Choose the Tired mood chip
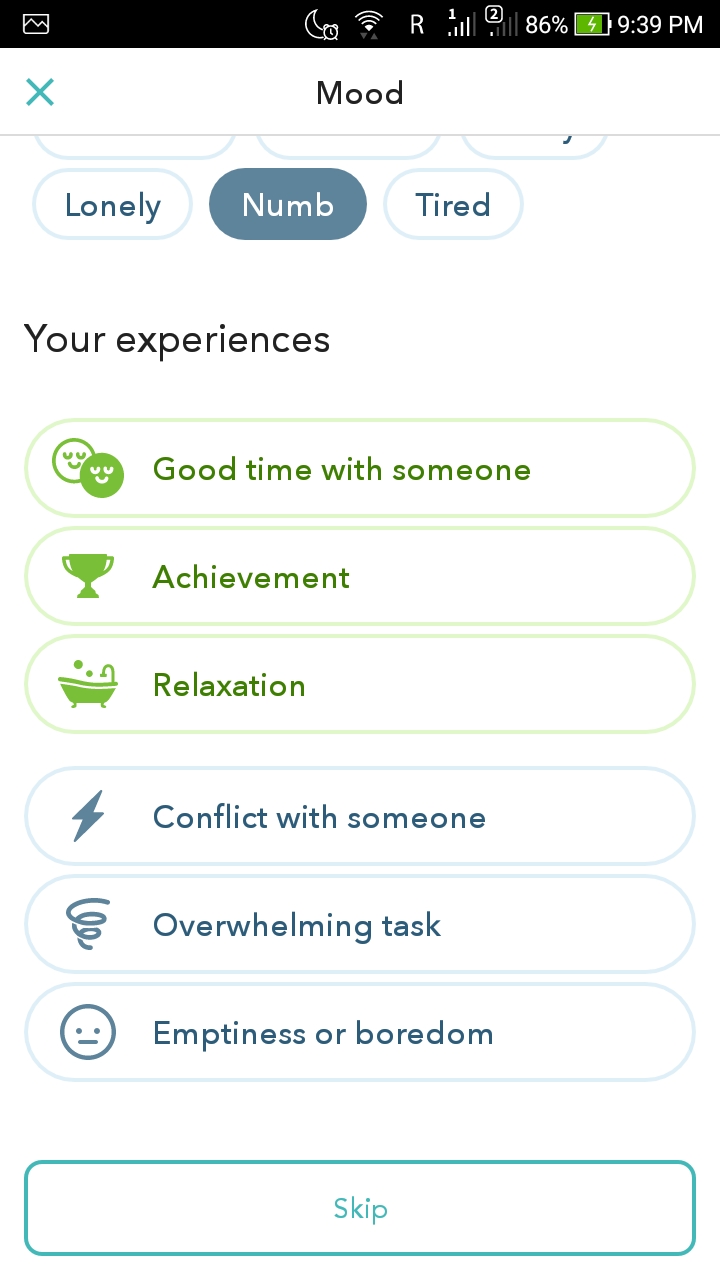Image resolution: width=720 pixels, height=1280 pixels. [x=453, y=205]
